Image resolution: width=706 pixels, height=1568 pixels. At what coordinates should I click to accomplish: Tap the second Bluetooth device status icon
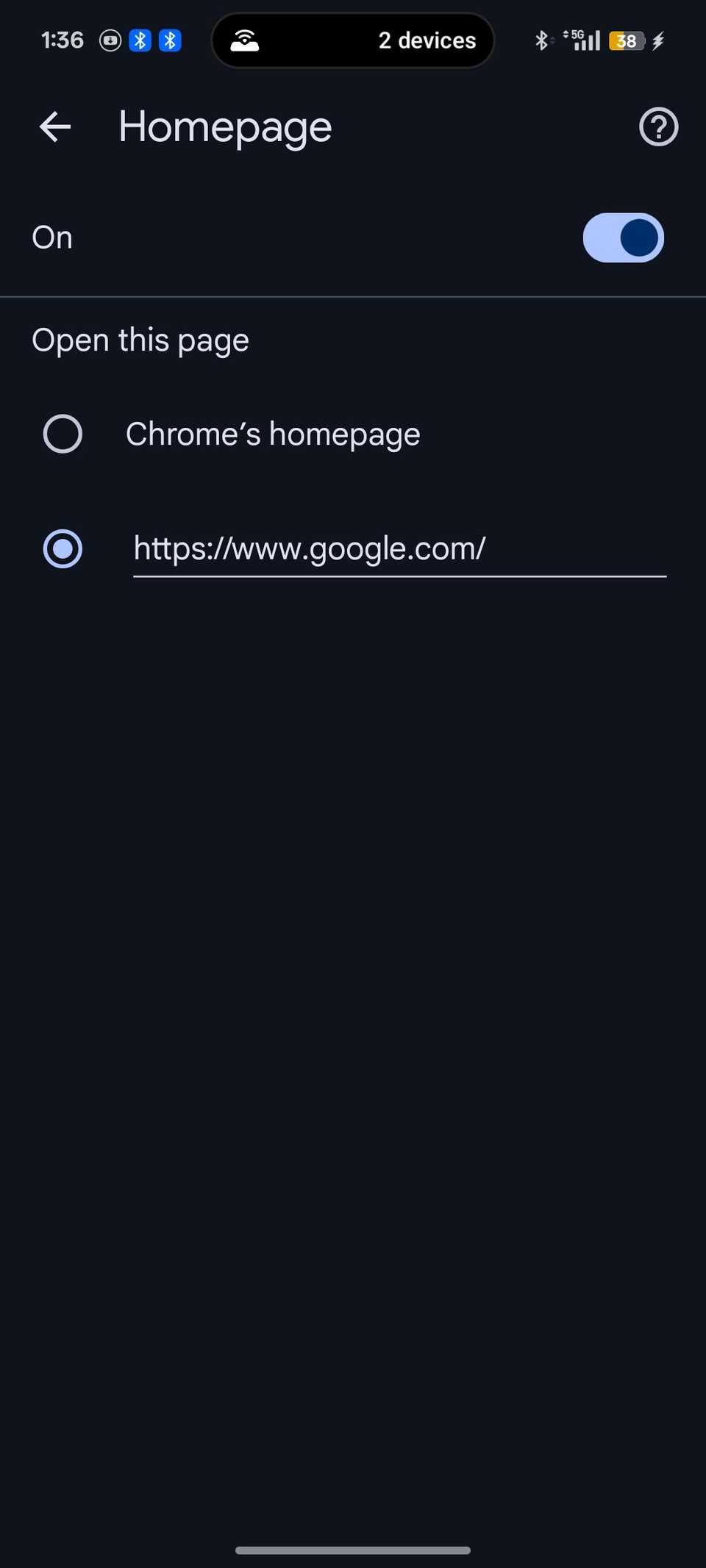click(x=169, y=40)
